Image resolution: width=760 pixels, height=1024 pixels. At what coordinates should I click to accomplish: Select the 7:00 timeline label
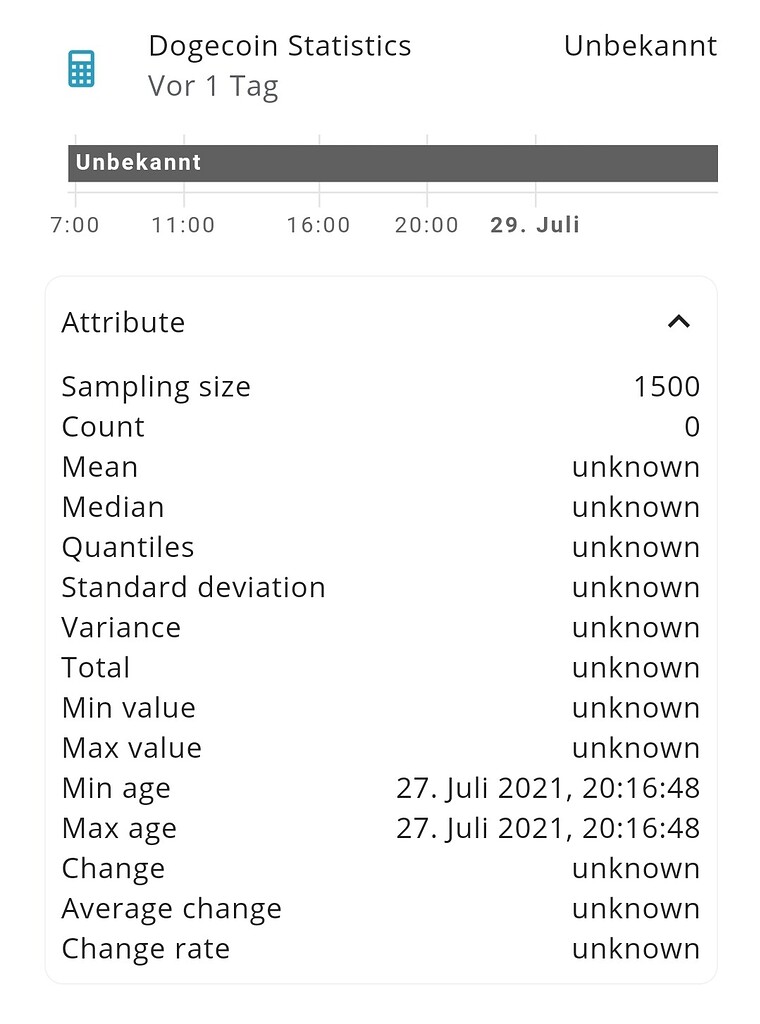(x=75, y=225)
